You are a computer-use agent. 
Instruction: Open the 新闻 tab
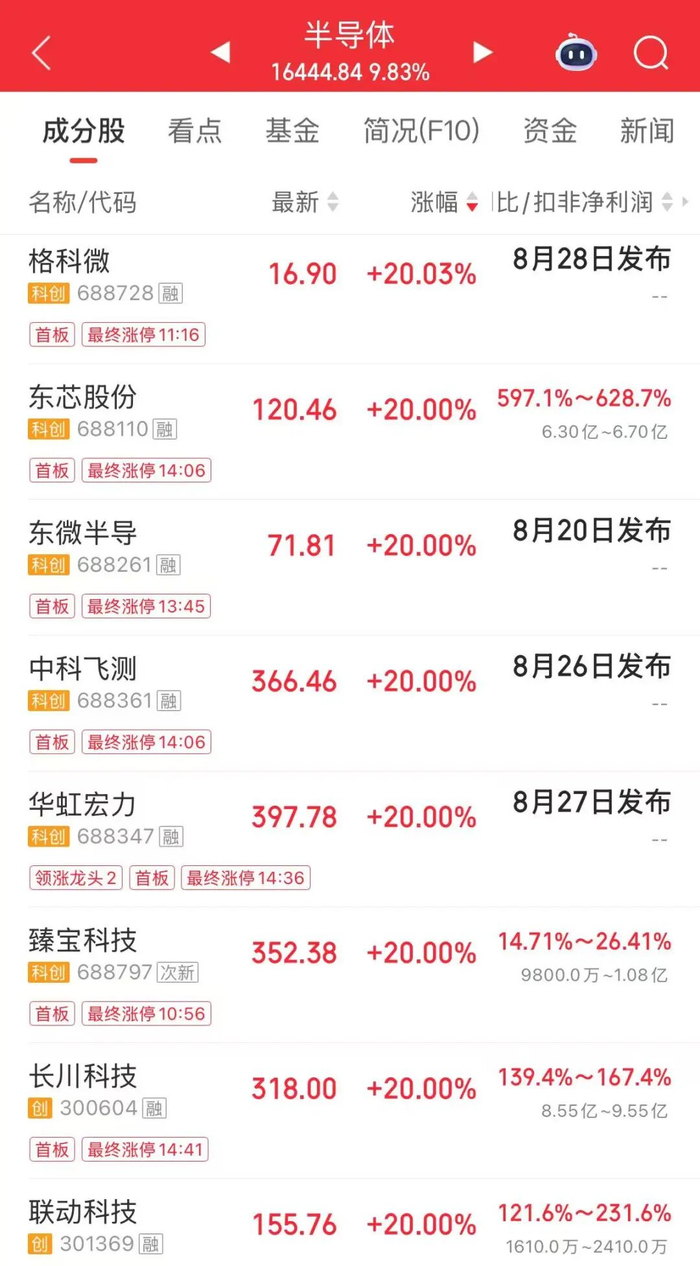(647, 131)
